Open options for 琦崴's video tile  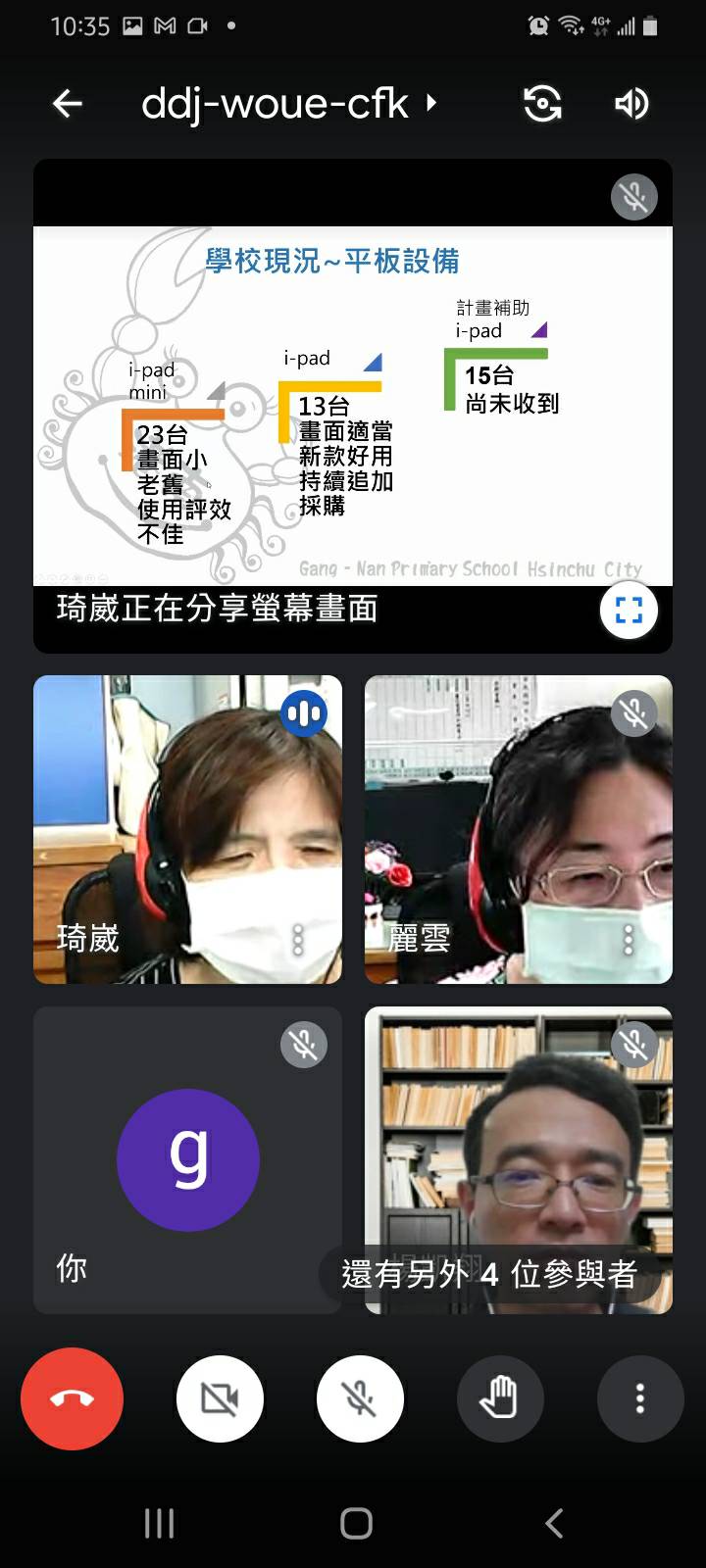[299, 939]
